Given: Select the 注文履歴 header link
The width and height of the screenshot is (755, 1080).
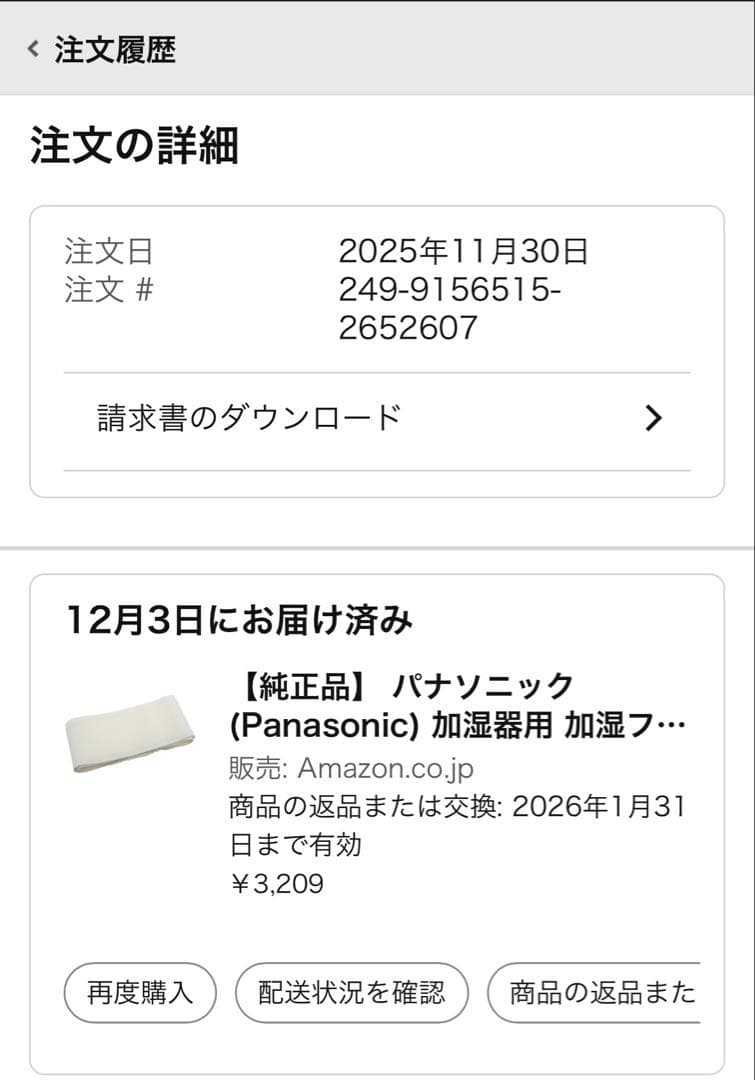Looking at the screenshot, I should [112, 48].
